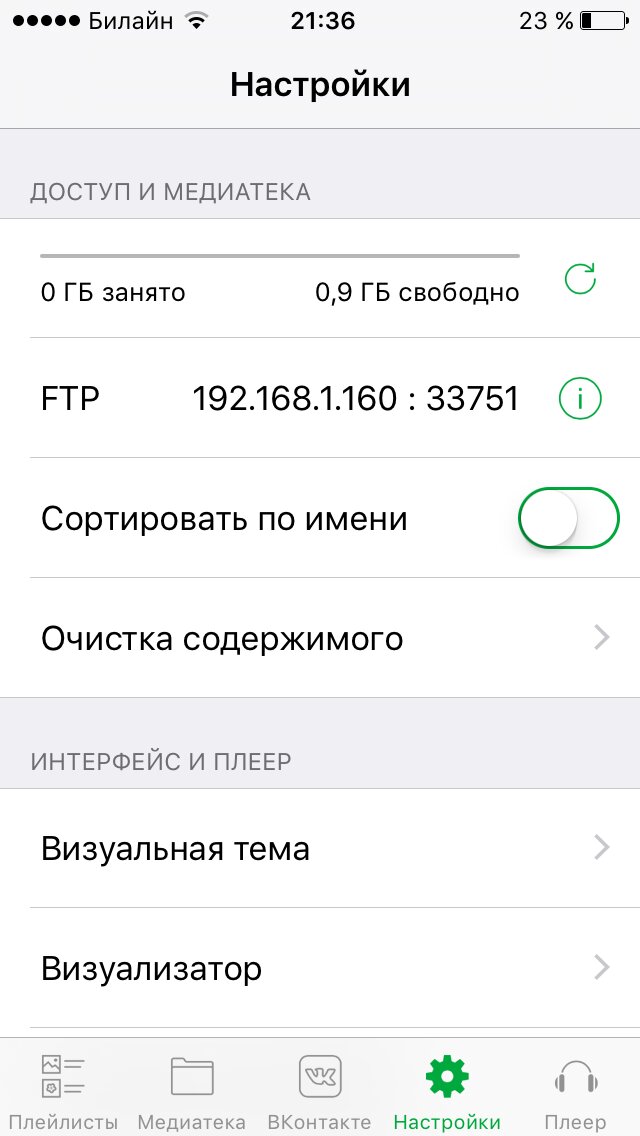Open the FTP info icon
Viewport: 640px width, 1136px height.
coord(580,399)
